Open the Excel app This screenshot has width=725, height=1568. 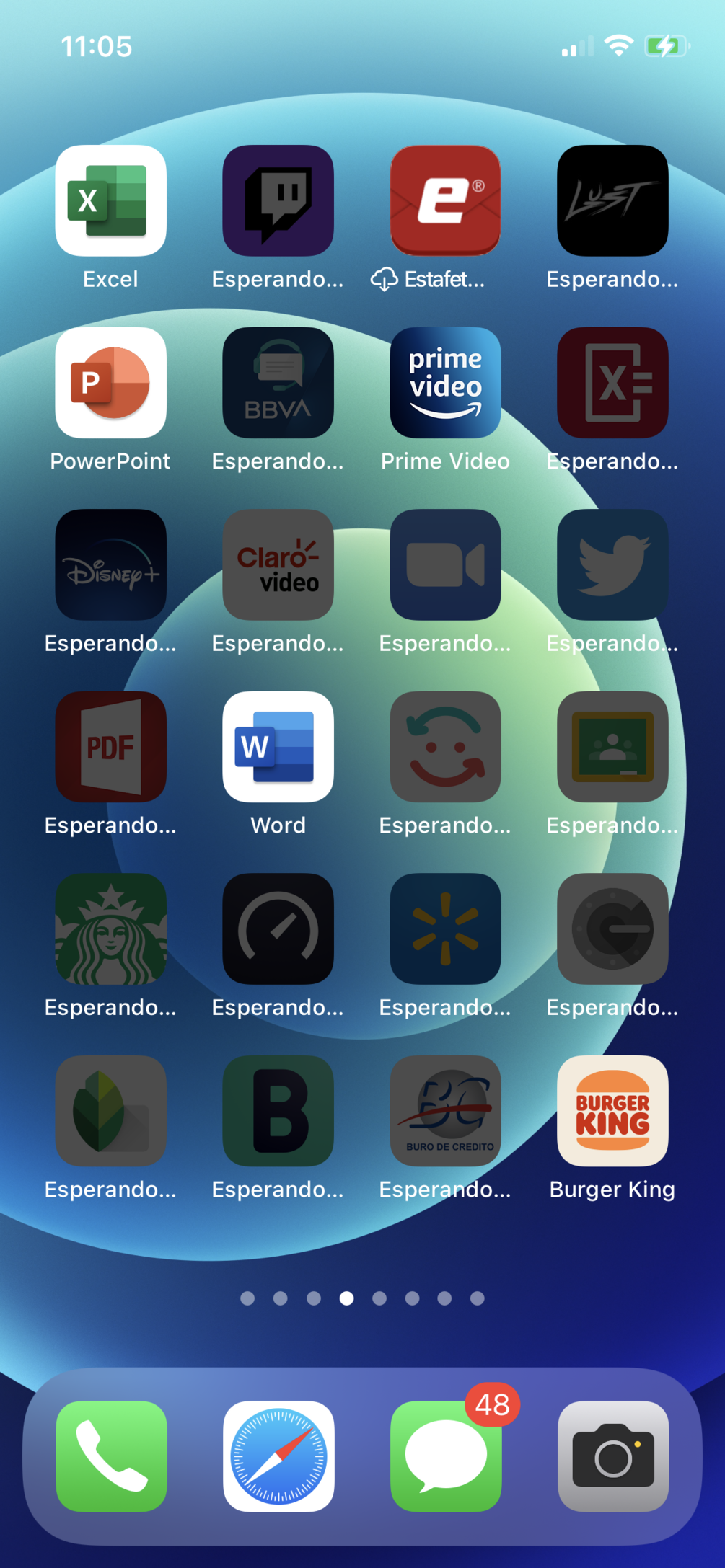pos(111,200)
